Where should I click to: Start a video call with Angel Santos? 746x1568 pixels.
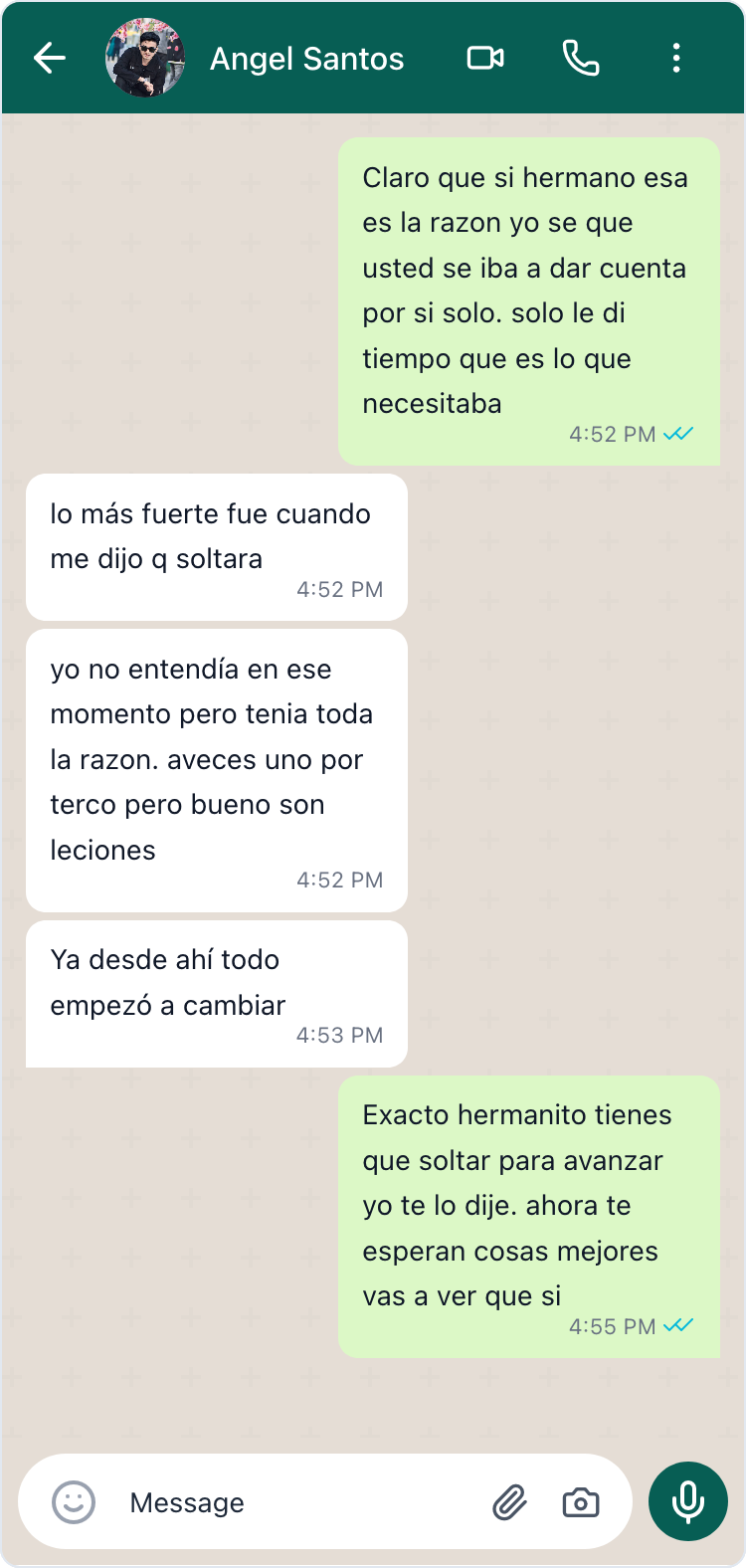click(x=485, y=59)
